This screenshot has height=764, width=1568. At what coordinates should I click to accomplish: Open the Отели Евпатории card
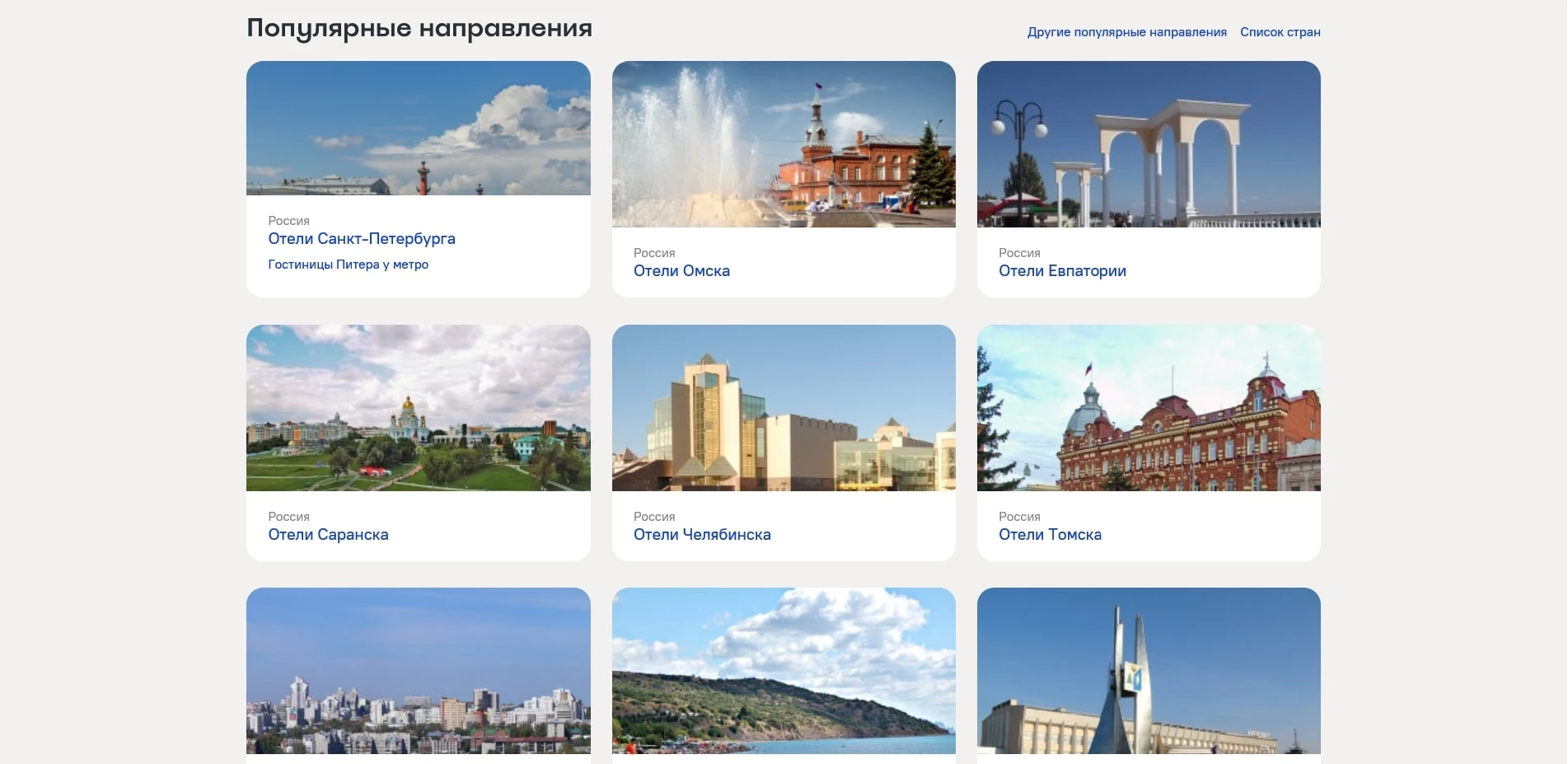tap(1062, 271)
